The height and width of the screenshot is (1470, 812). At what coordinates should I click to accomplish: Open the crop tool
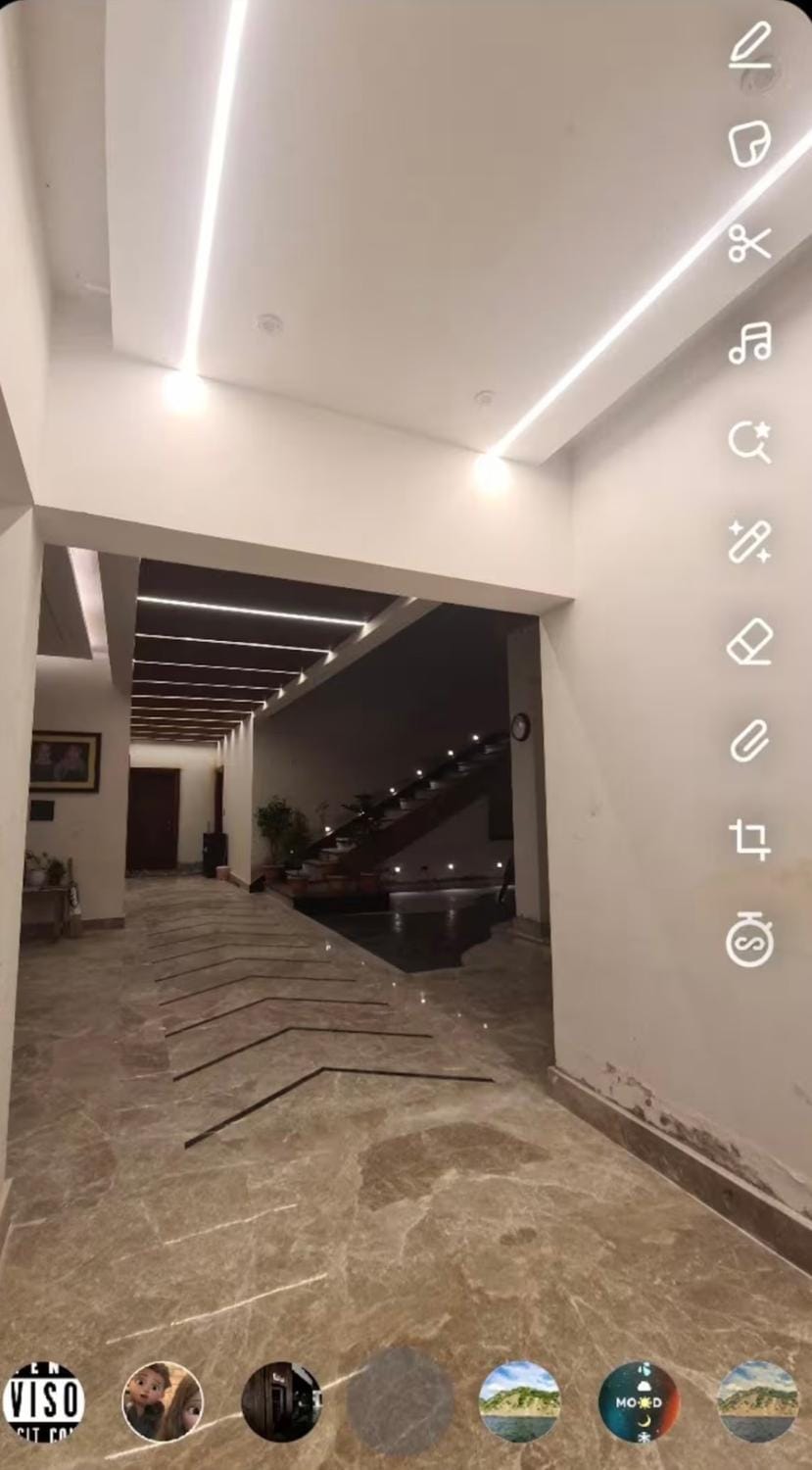tap(750, 841)
